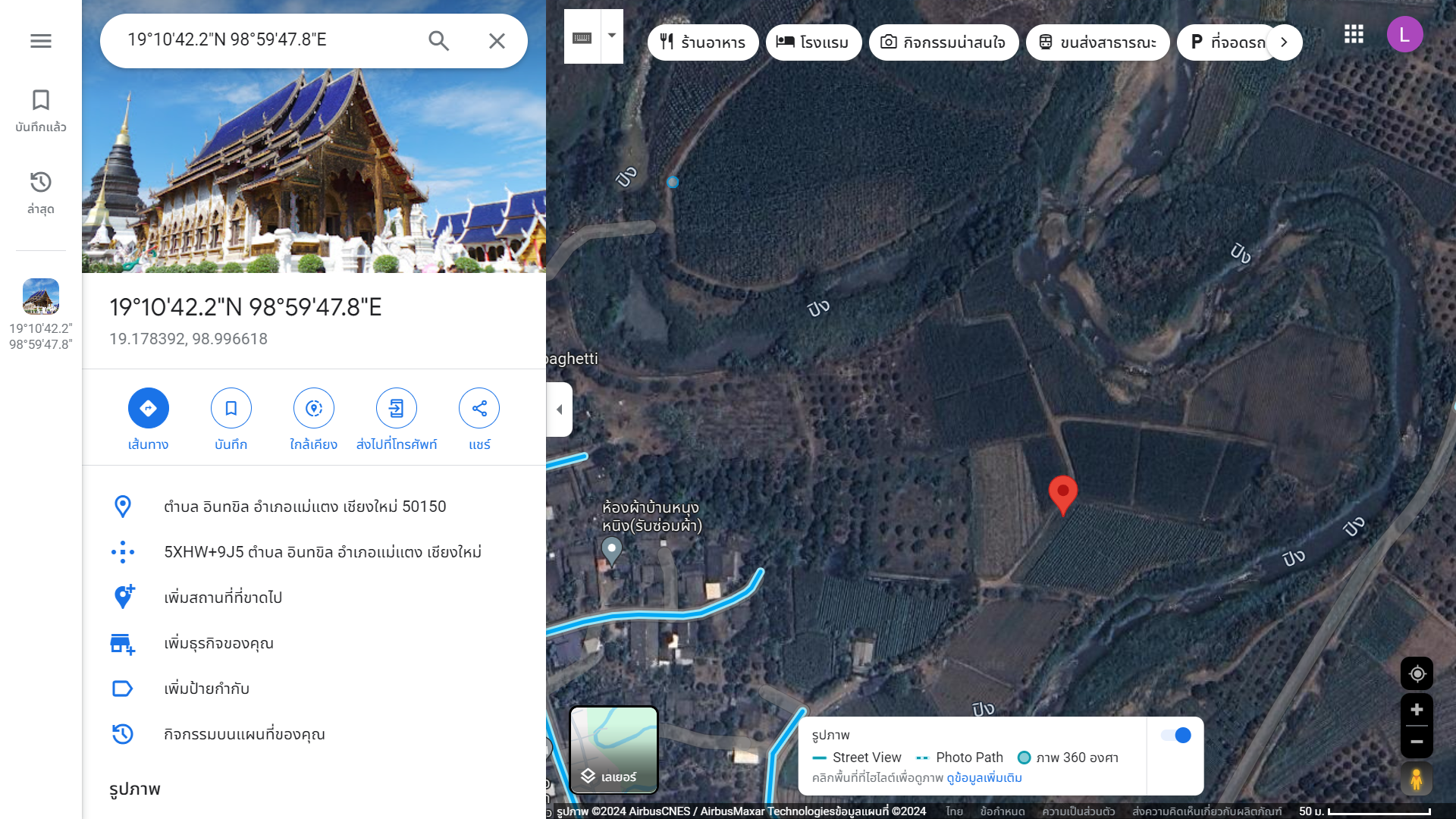Tap the search magnifier icon
The width and height of the screenshot is (1456, 819).
438,41
